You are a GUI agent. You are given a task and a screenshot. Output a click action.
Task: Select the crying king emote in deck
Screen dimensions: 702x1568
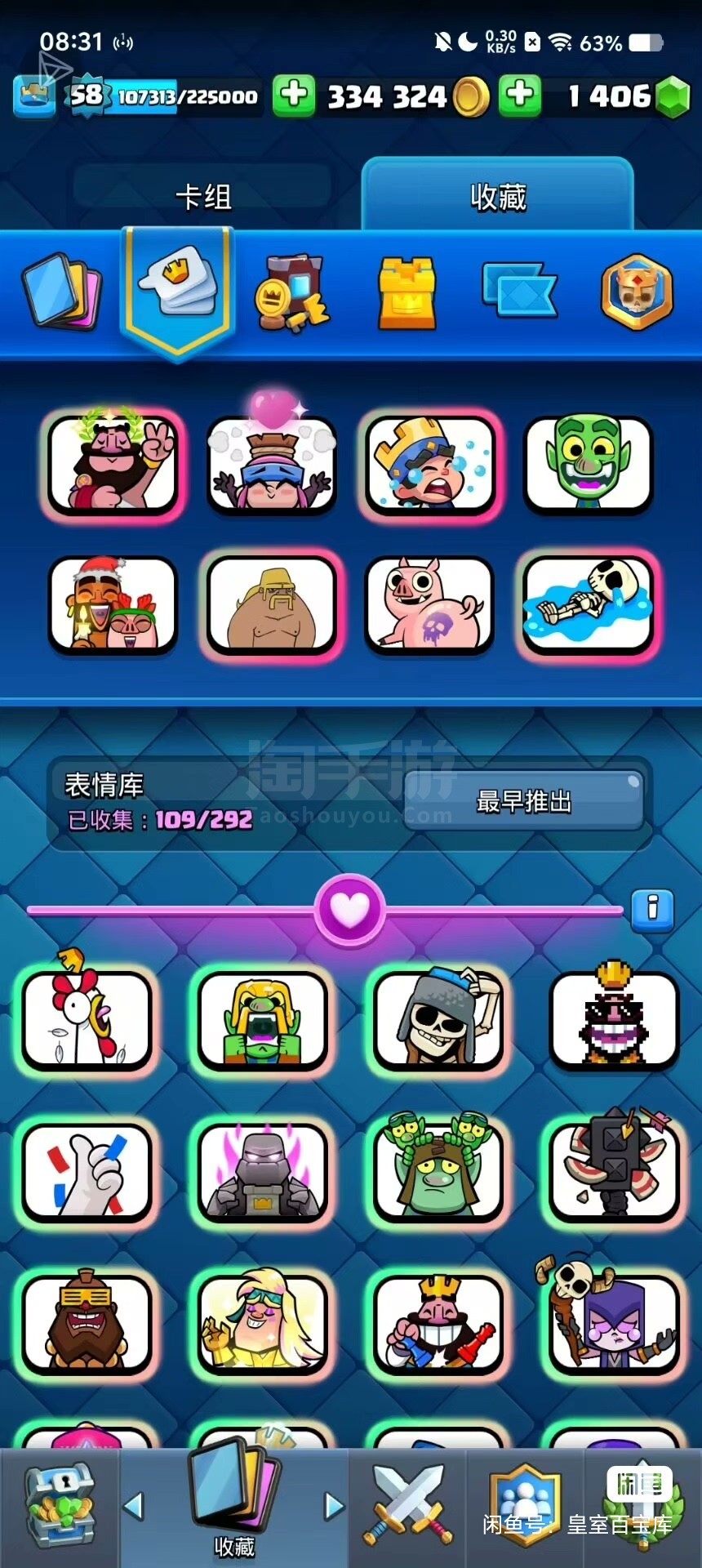(x=429, y=464)
